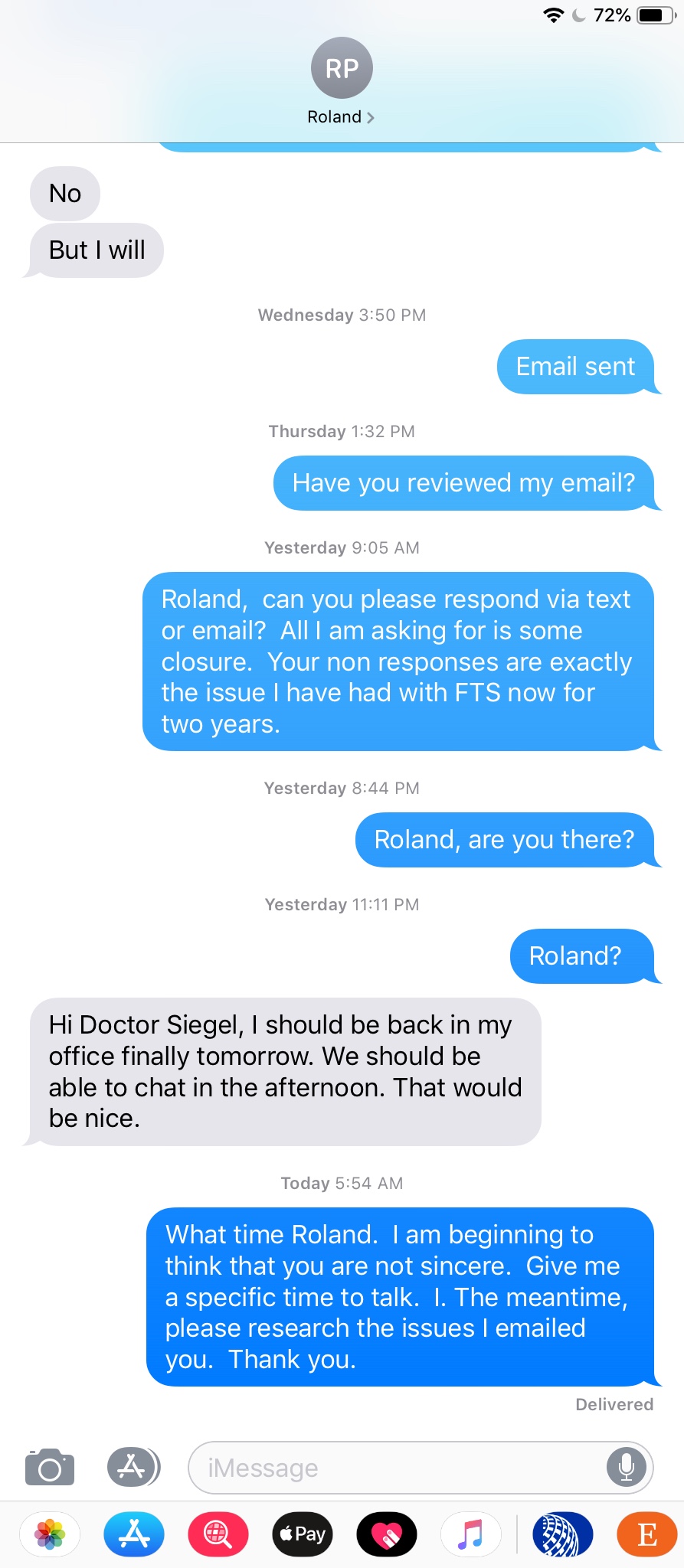Viewport: 684px width, 1568px height.
Task: Open Apple Pay in the app strip
Action: (x=303, y=1534)
